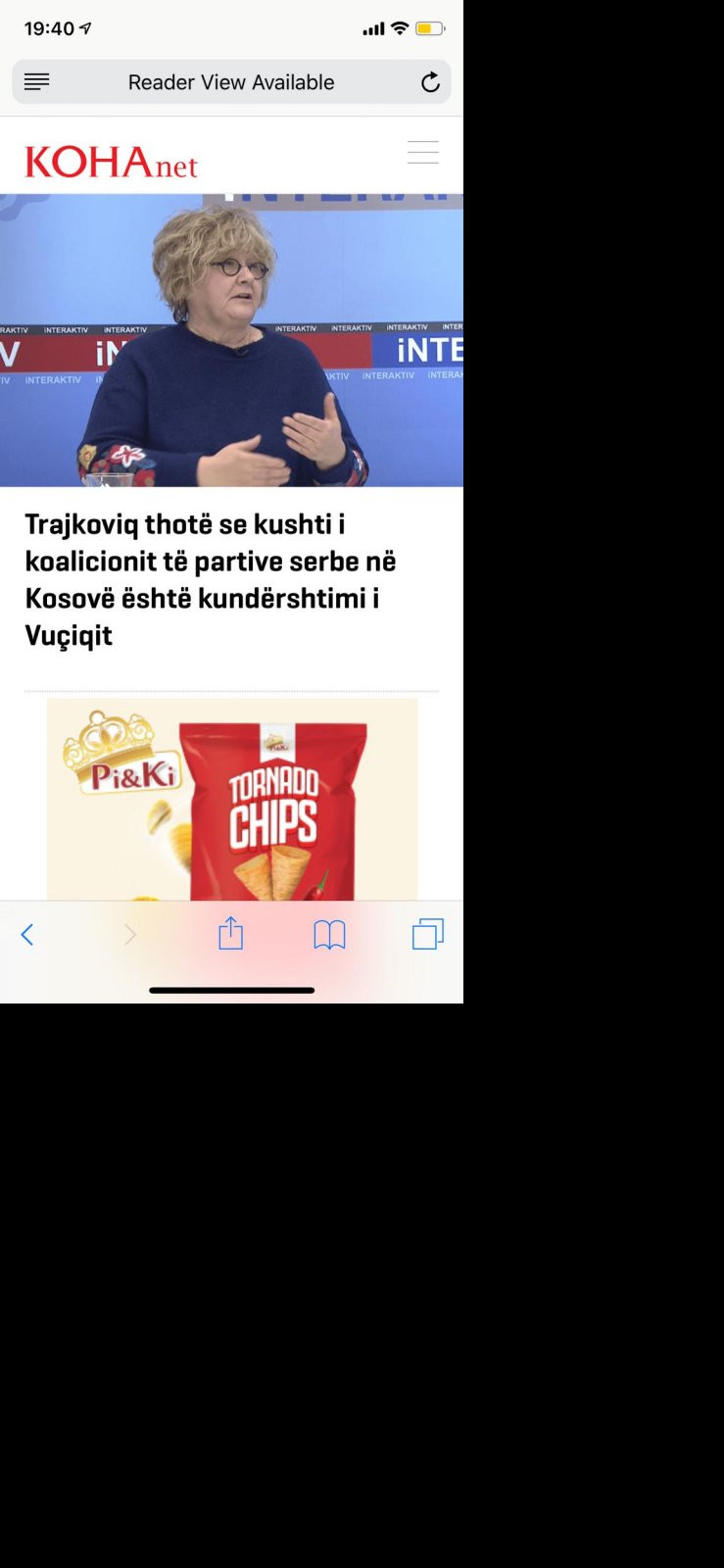Go to the KOHAnet homepage via the logo
Screen dimensions: 724x1568
pyautogui.click(x=111, y=162)
